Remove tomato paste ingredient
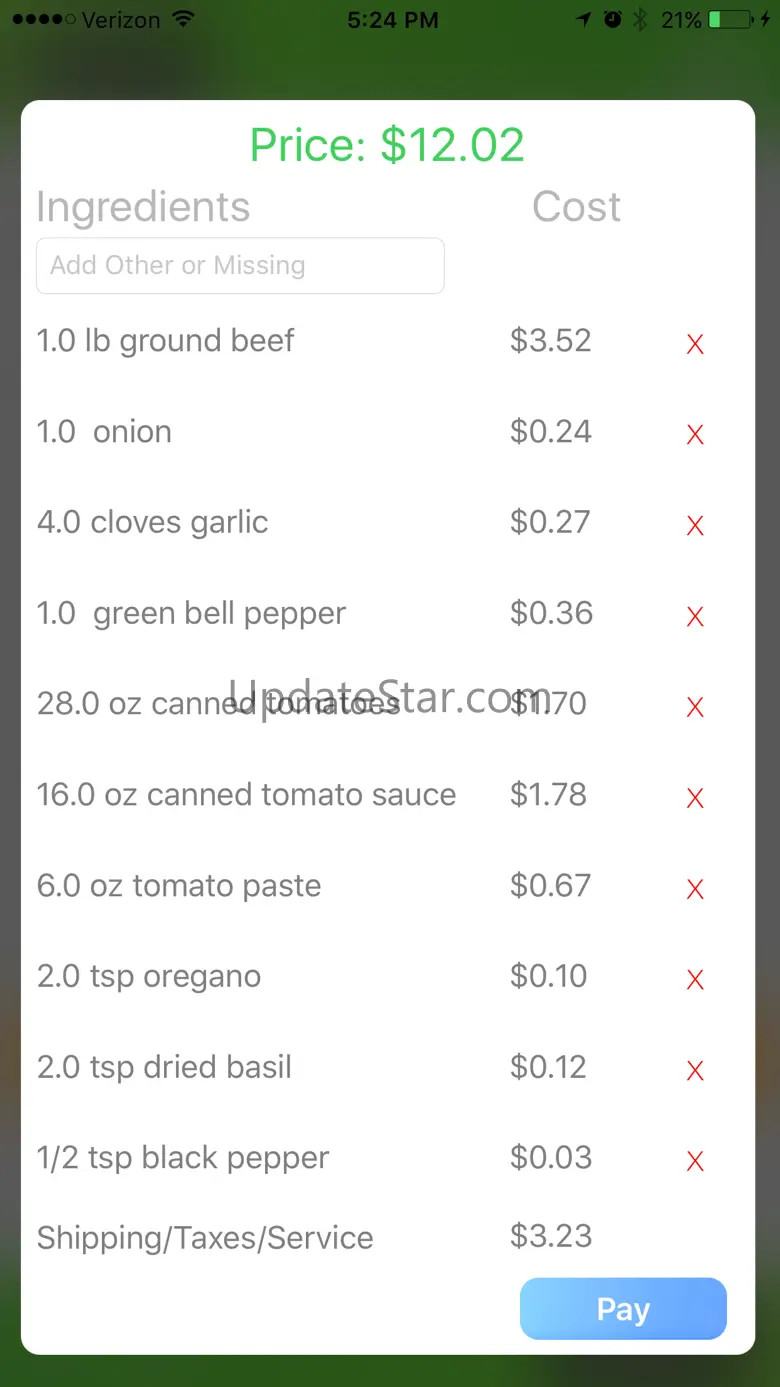 point(695,889)
